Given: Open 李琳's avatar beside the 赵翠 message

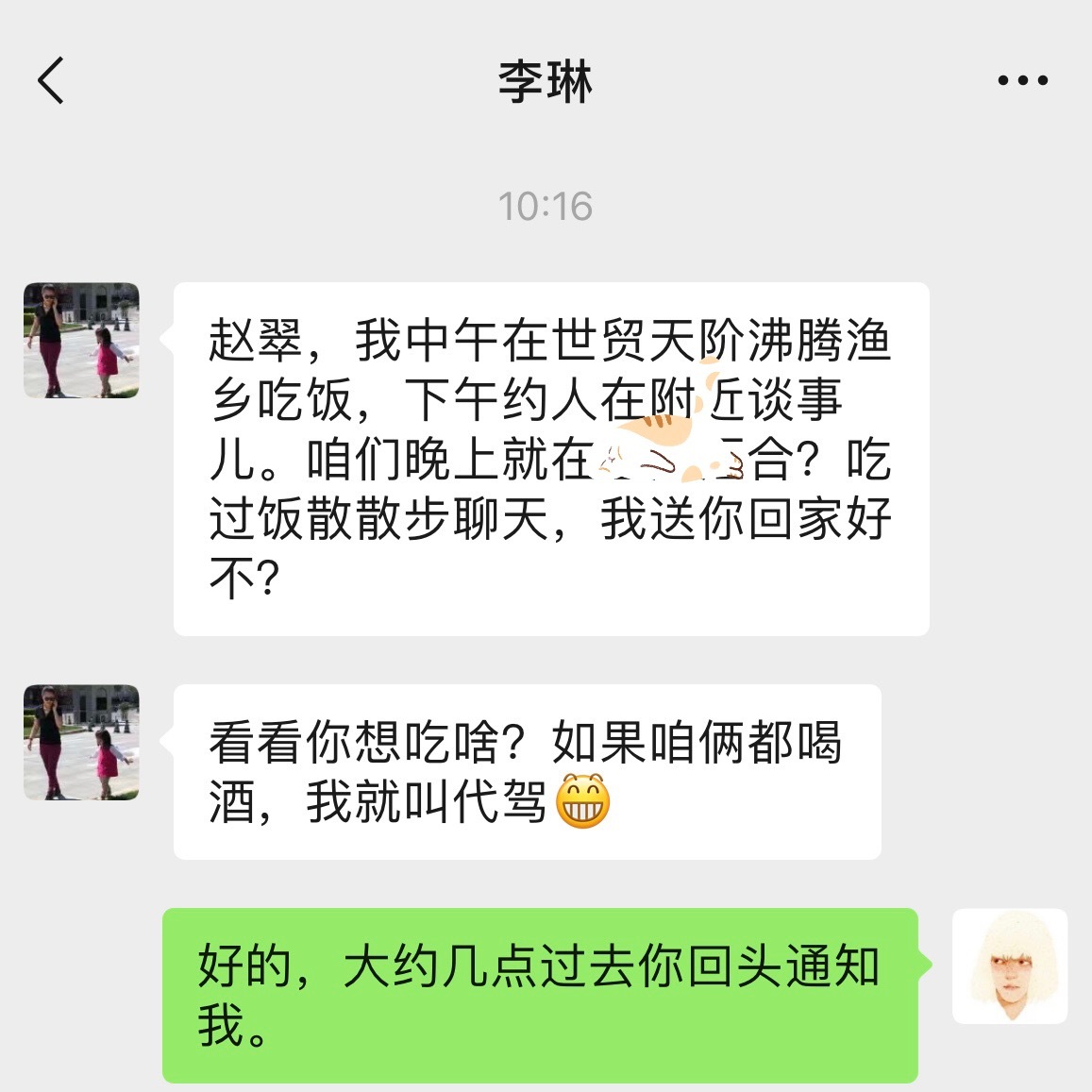Looking at the screenshot, I should 81,341.
